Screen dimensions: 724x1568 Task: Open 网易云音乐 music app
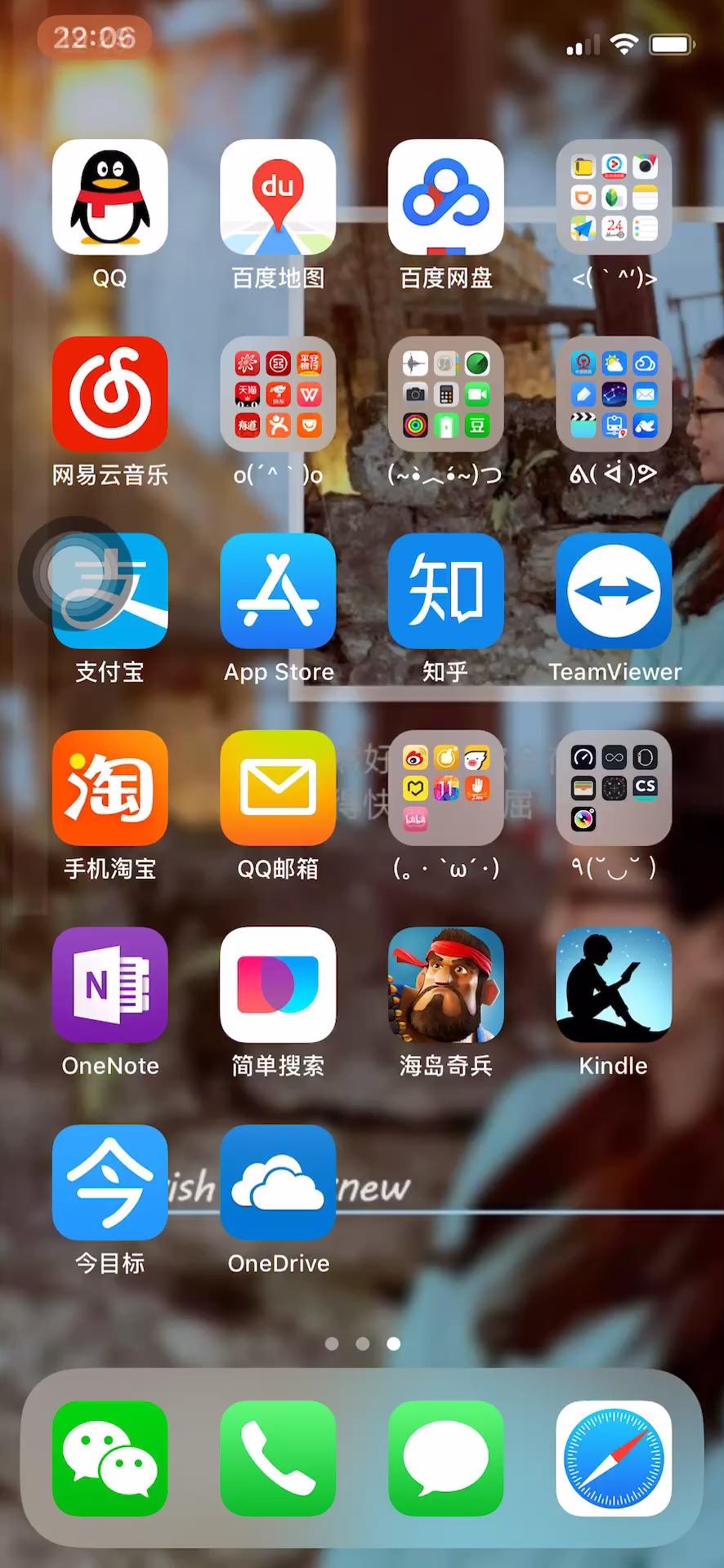tap(110, 394)
